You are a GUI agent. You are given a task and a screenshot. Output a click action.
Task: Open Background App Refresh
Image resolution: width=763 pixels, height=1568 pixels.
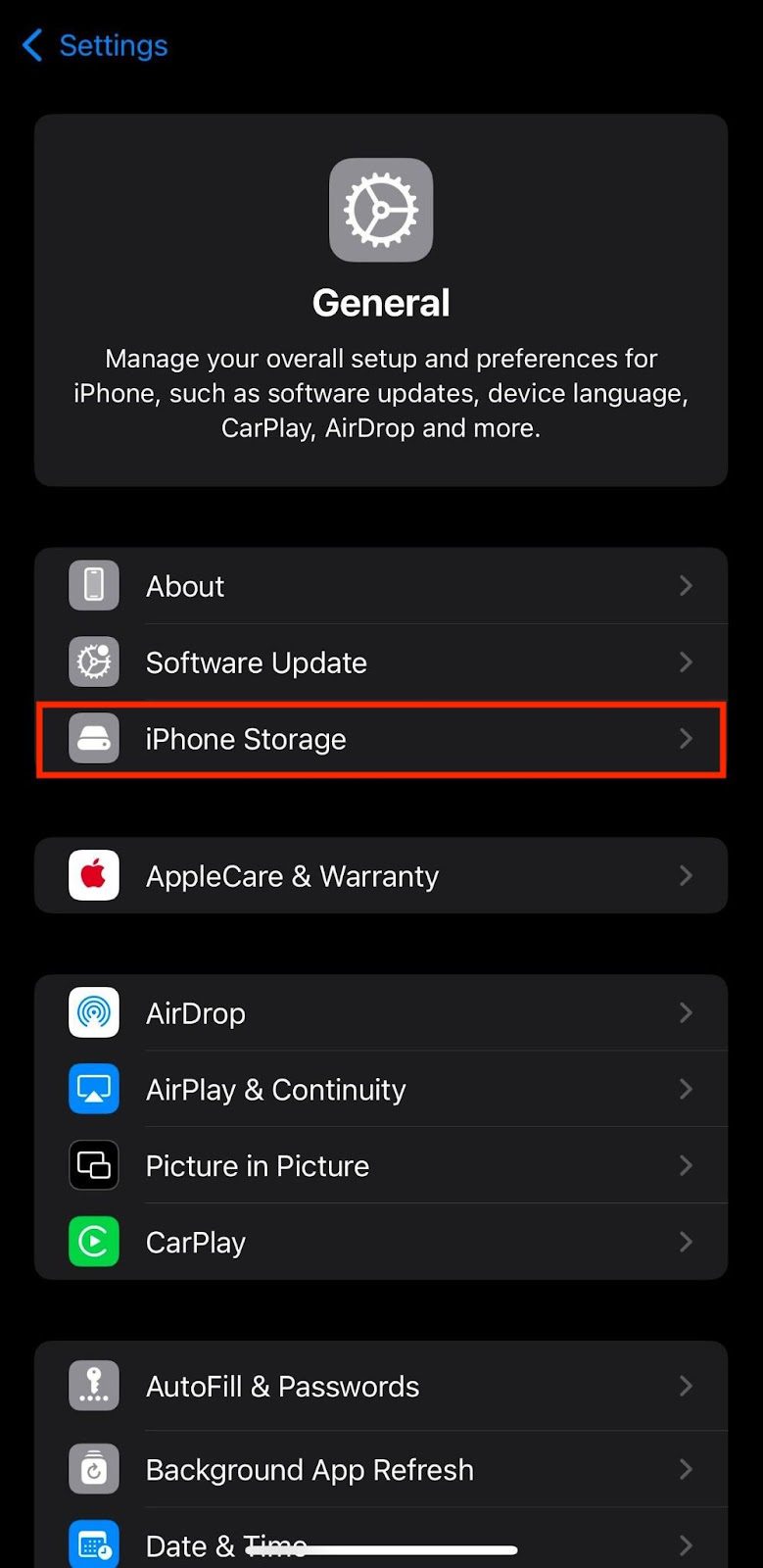[x=380, y=1469]
